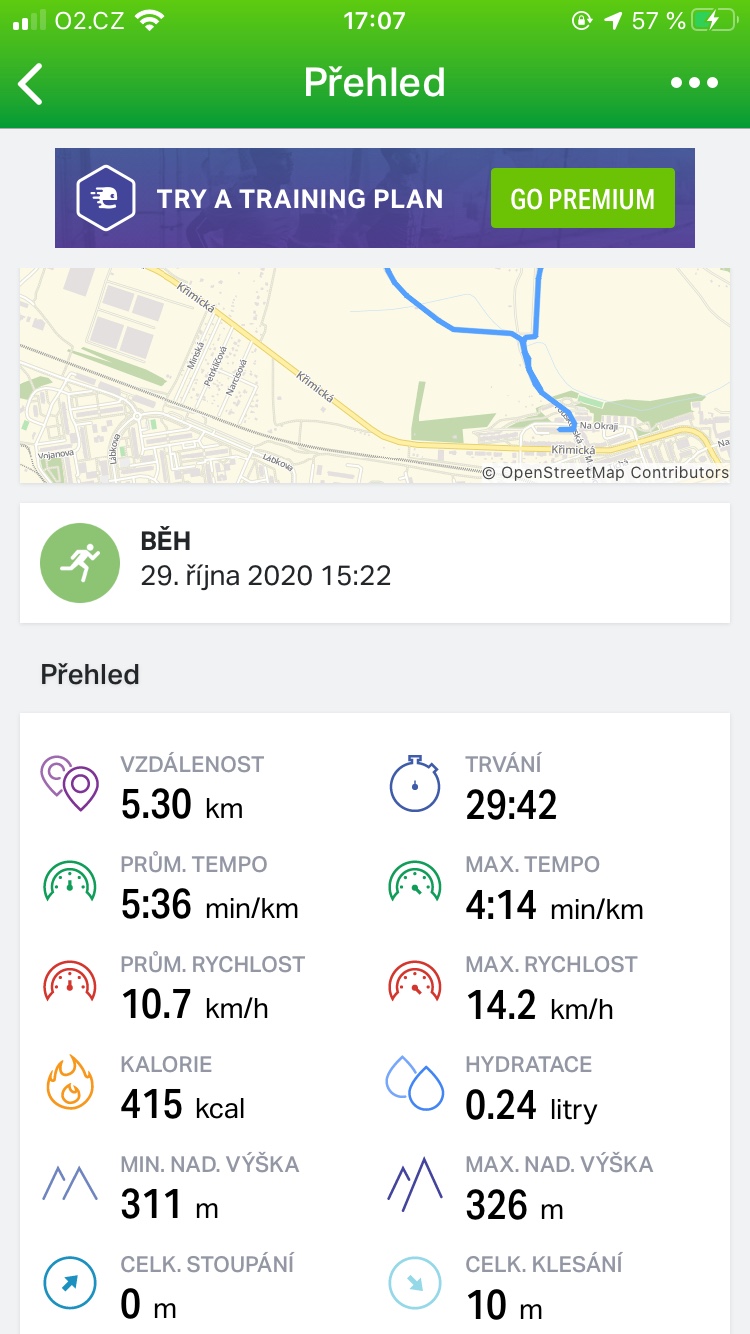Tap the GO PREMIUM button
The width and height of the screenshot is (750, 1334).
point(582,198)
